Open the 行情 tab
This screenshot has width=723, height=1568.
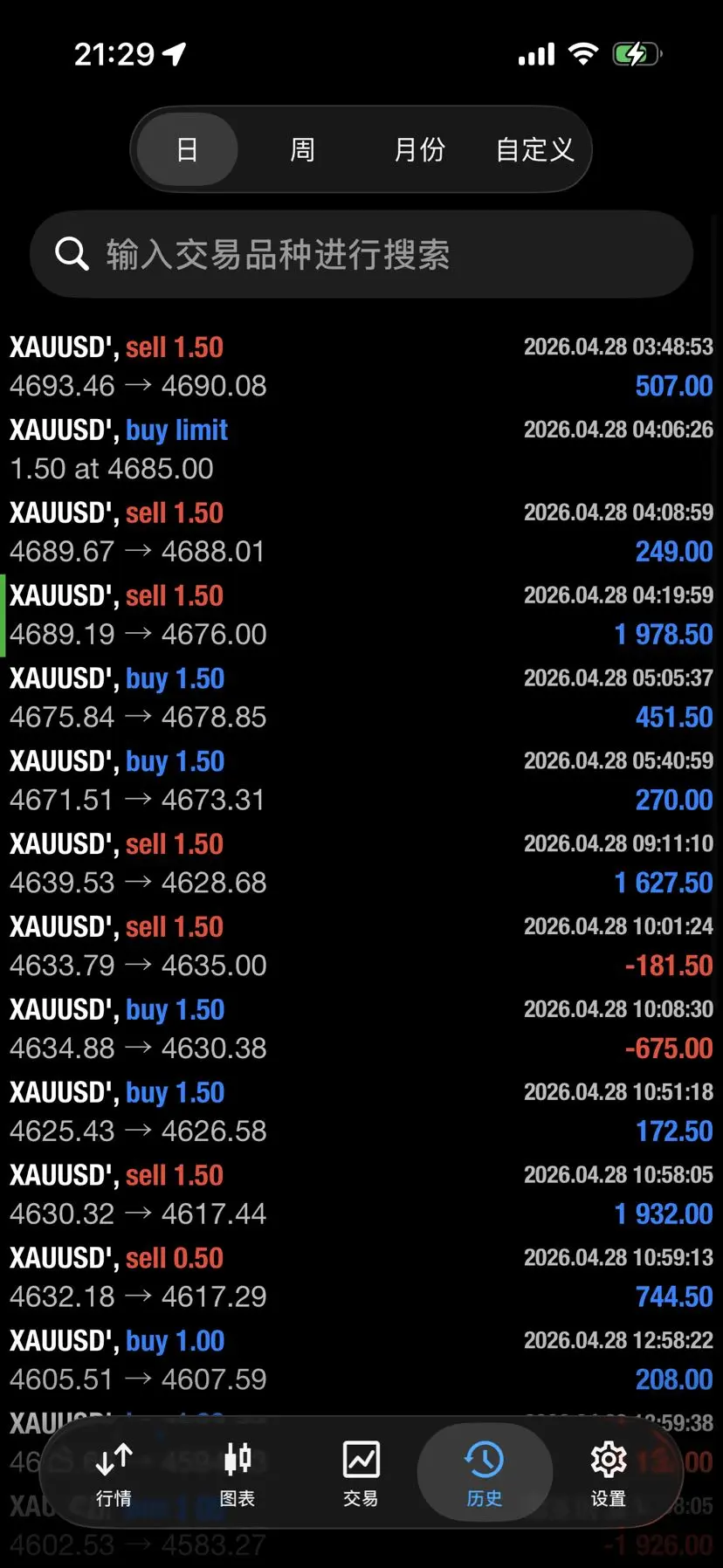pyautogui.click(x=114, y=1474)
